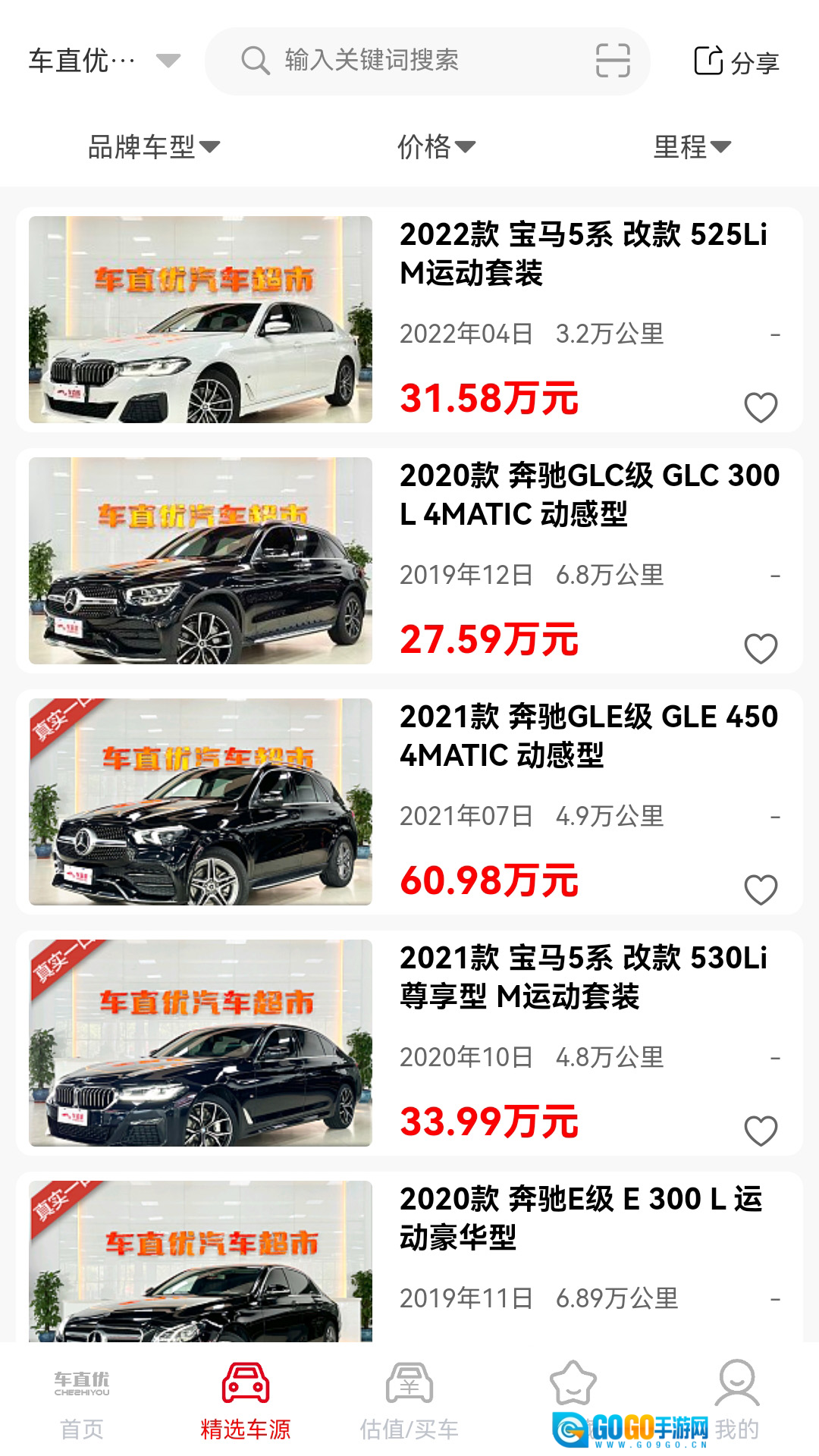Open the 2022款 宝马5系 525Li listing
The height and width of the screenshot is (1456, 819).
click(582, 254)
